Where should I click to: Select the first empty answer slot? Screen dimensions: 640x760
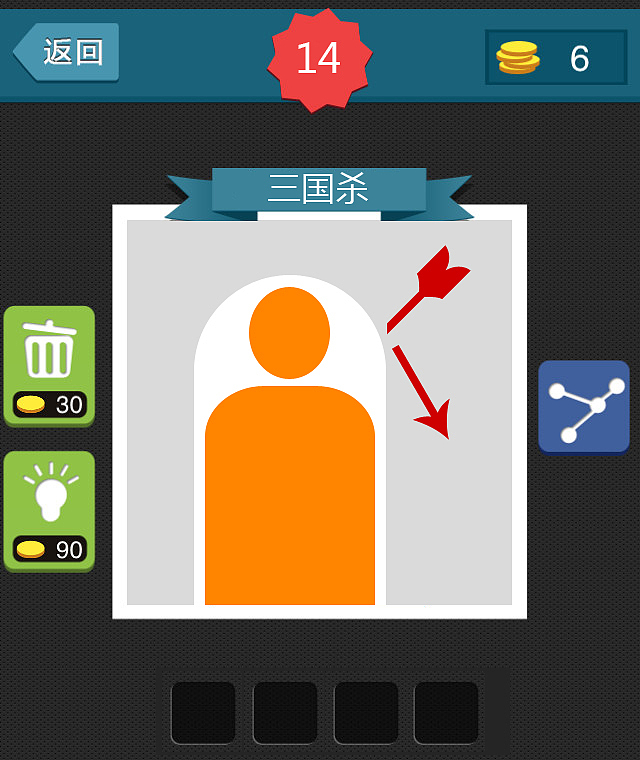[203, 712]
